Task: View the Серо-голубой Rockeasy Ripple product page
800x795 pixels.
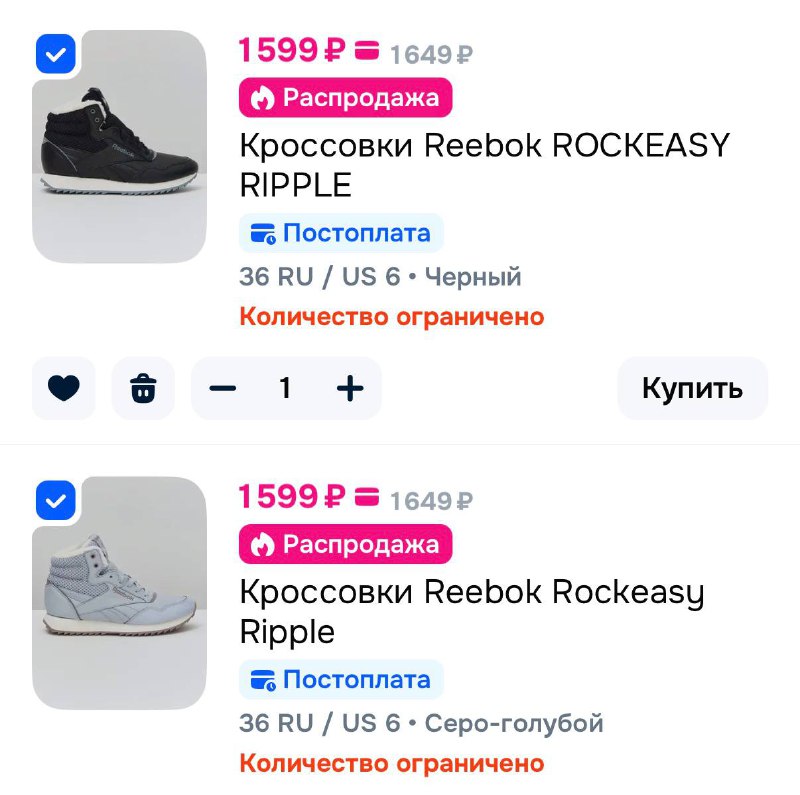Action: 471,611
